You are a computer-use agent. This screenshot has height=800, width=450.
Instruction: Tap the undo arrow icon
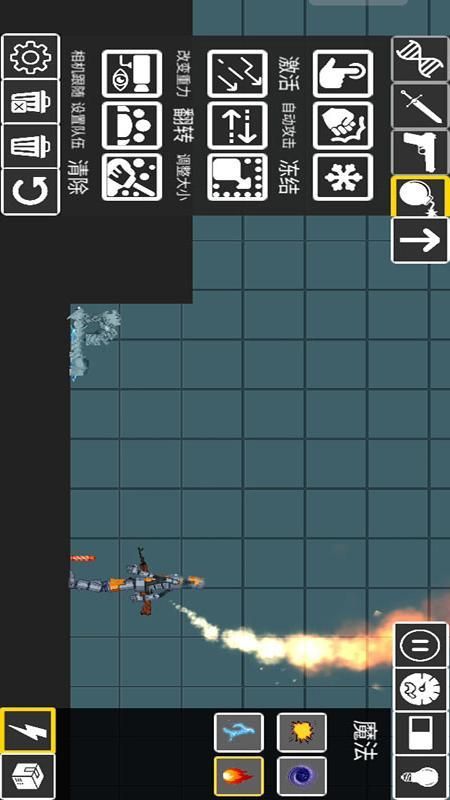[31, 192]
